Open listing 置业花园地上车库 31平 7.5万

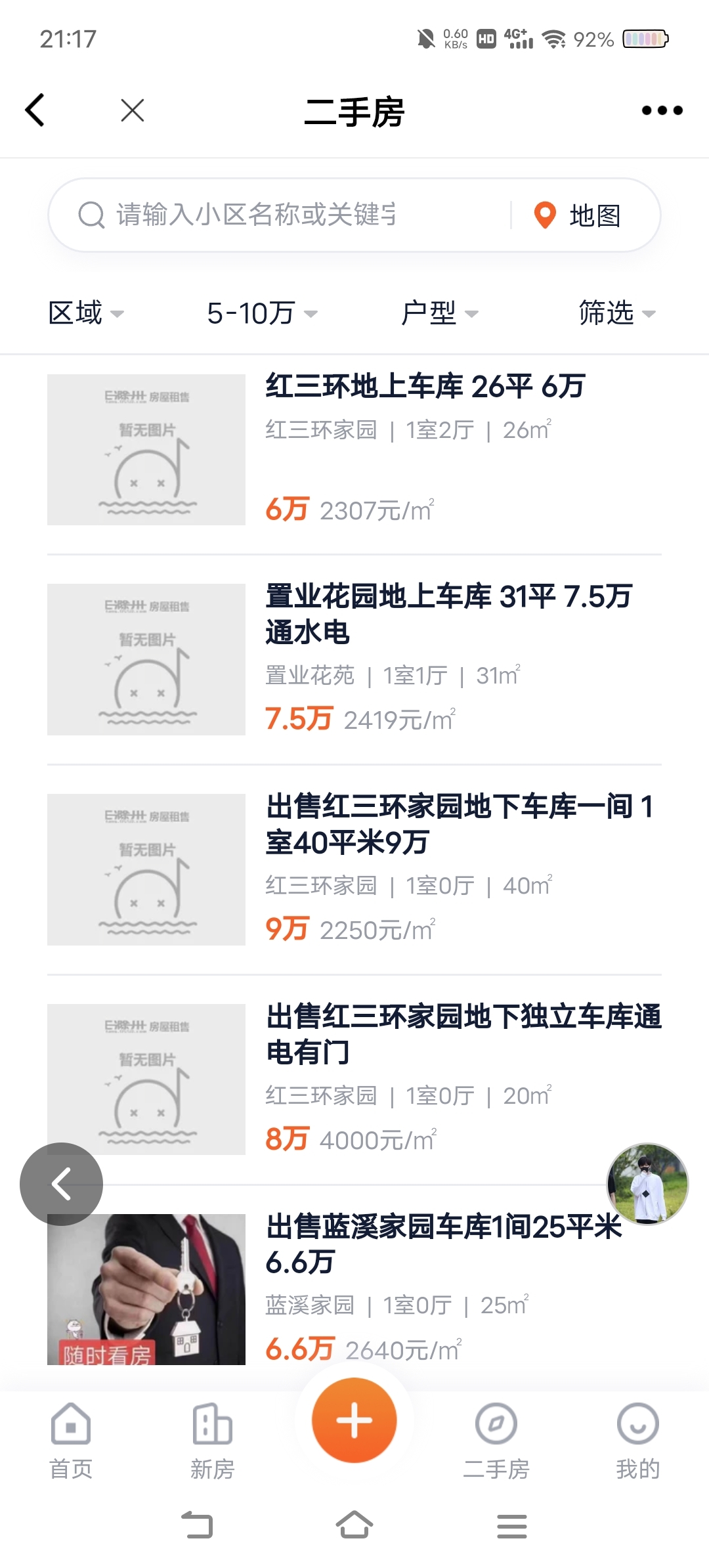[x=354, y=659]
